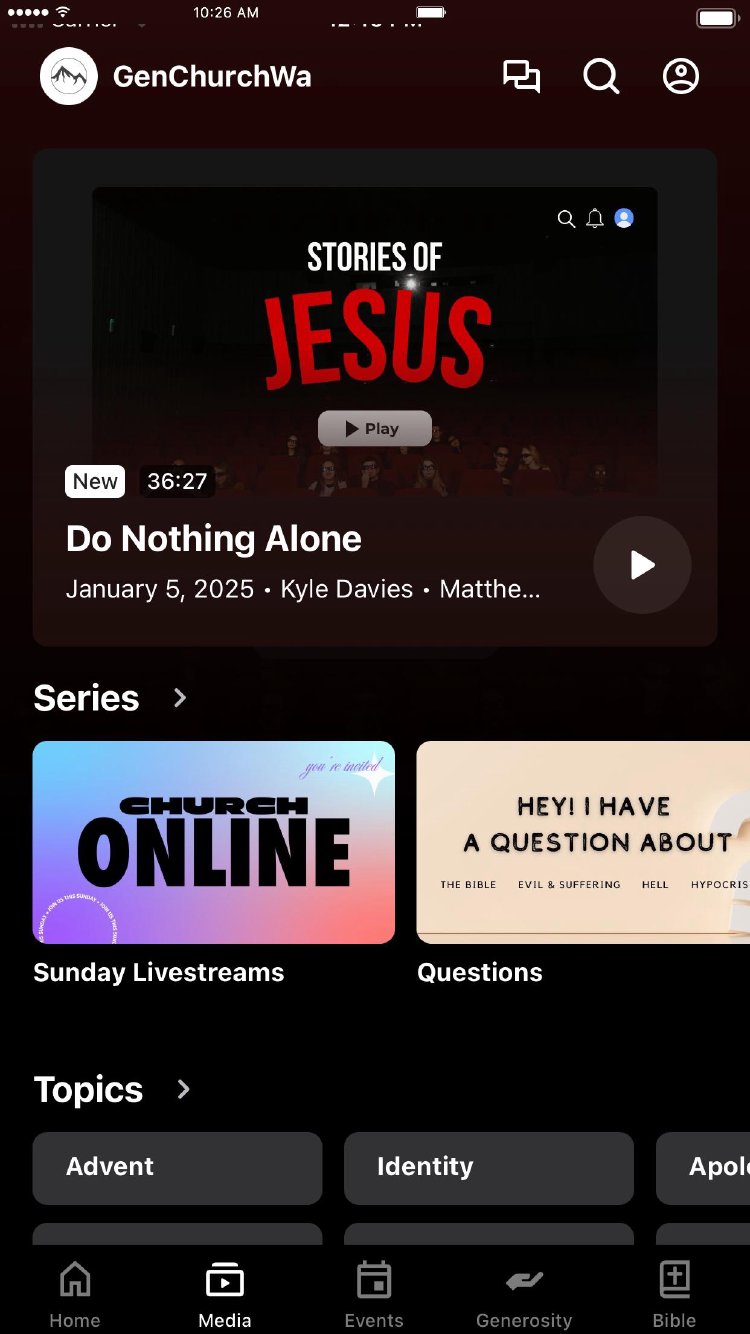The height and width of the screenshot is (1334, 750).
Task: Switch to the Events tab
Action: point(374,1294)
